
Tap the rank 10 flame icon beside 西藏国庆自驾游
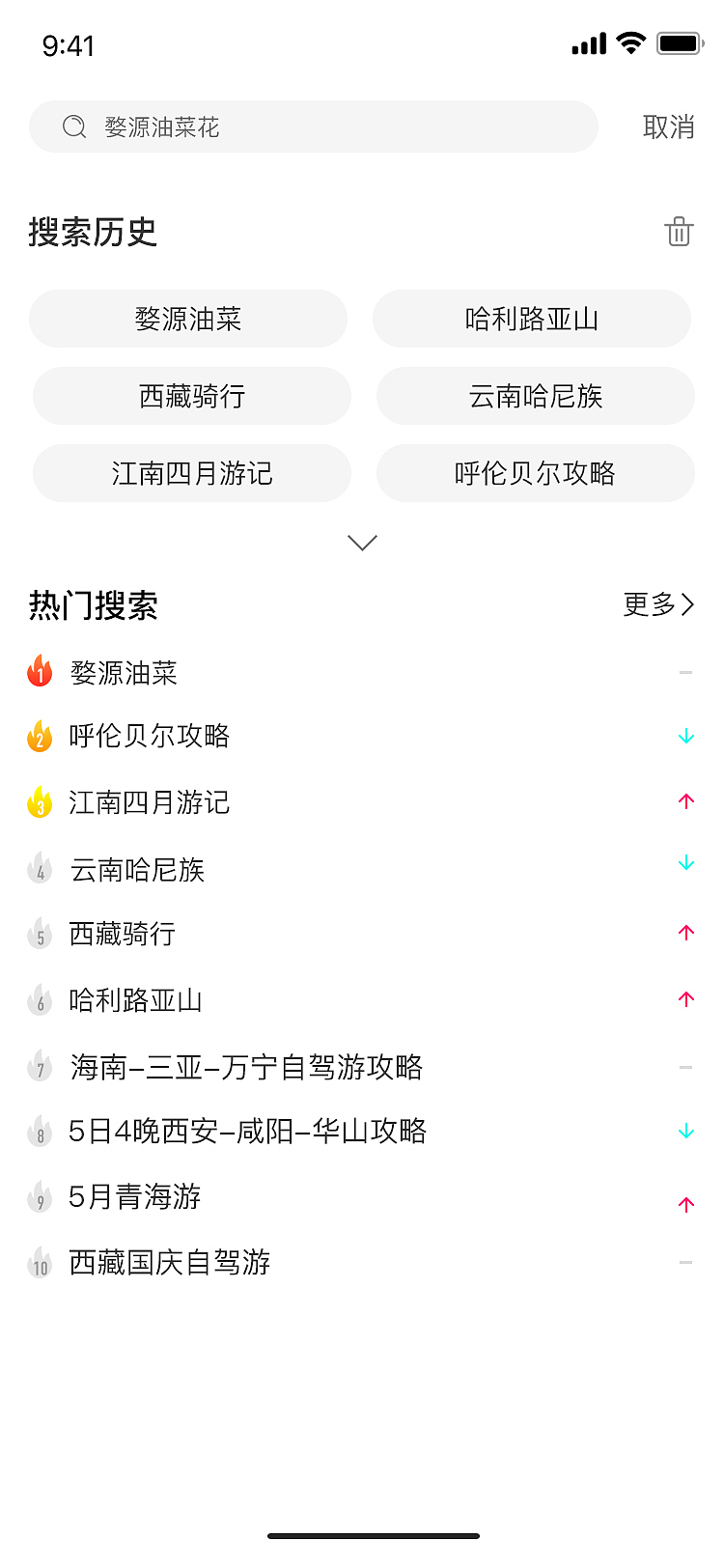coord(40,1262)
